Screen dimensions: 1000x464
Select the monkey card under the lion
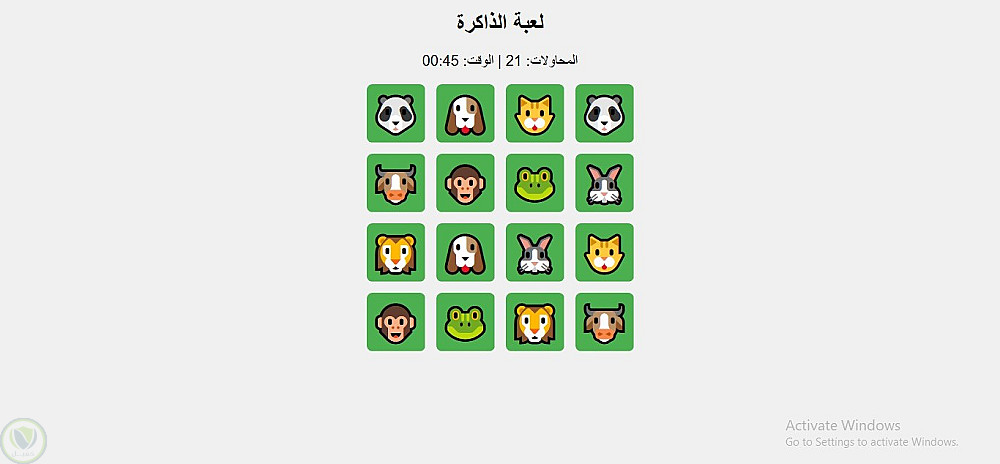[395, 322]
